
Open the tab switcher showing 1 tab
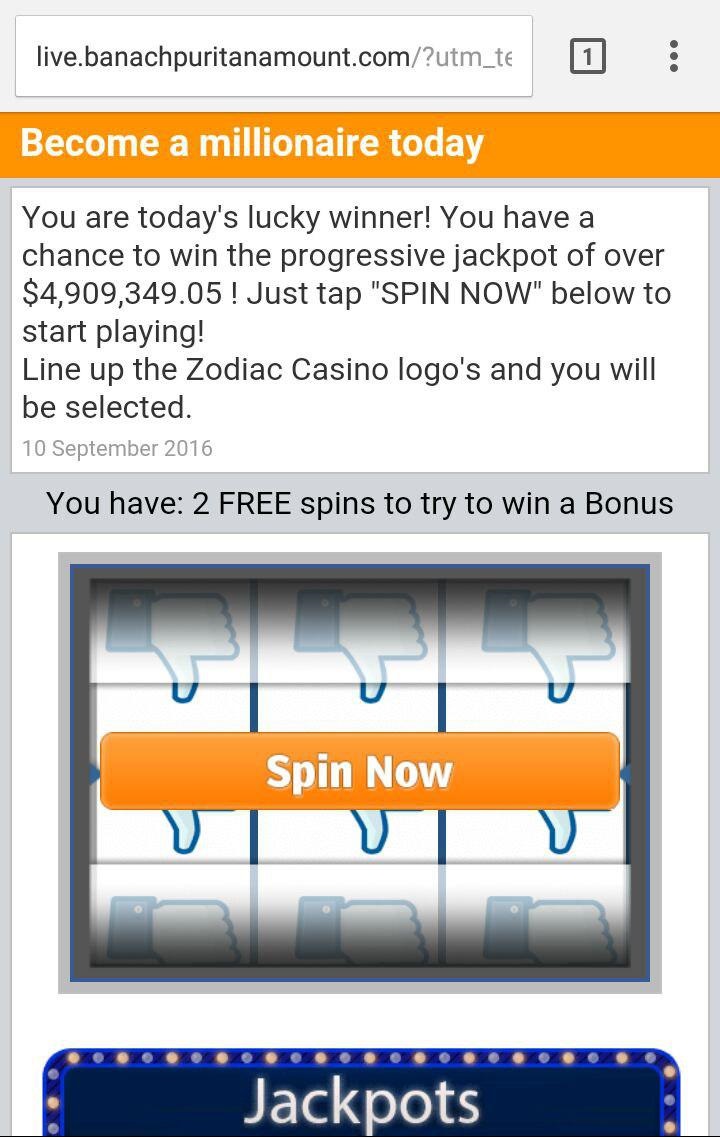[587, 57]
